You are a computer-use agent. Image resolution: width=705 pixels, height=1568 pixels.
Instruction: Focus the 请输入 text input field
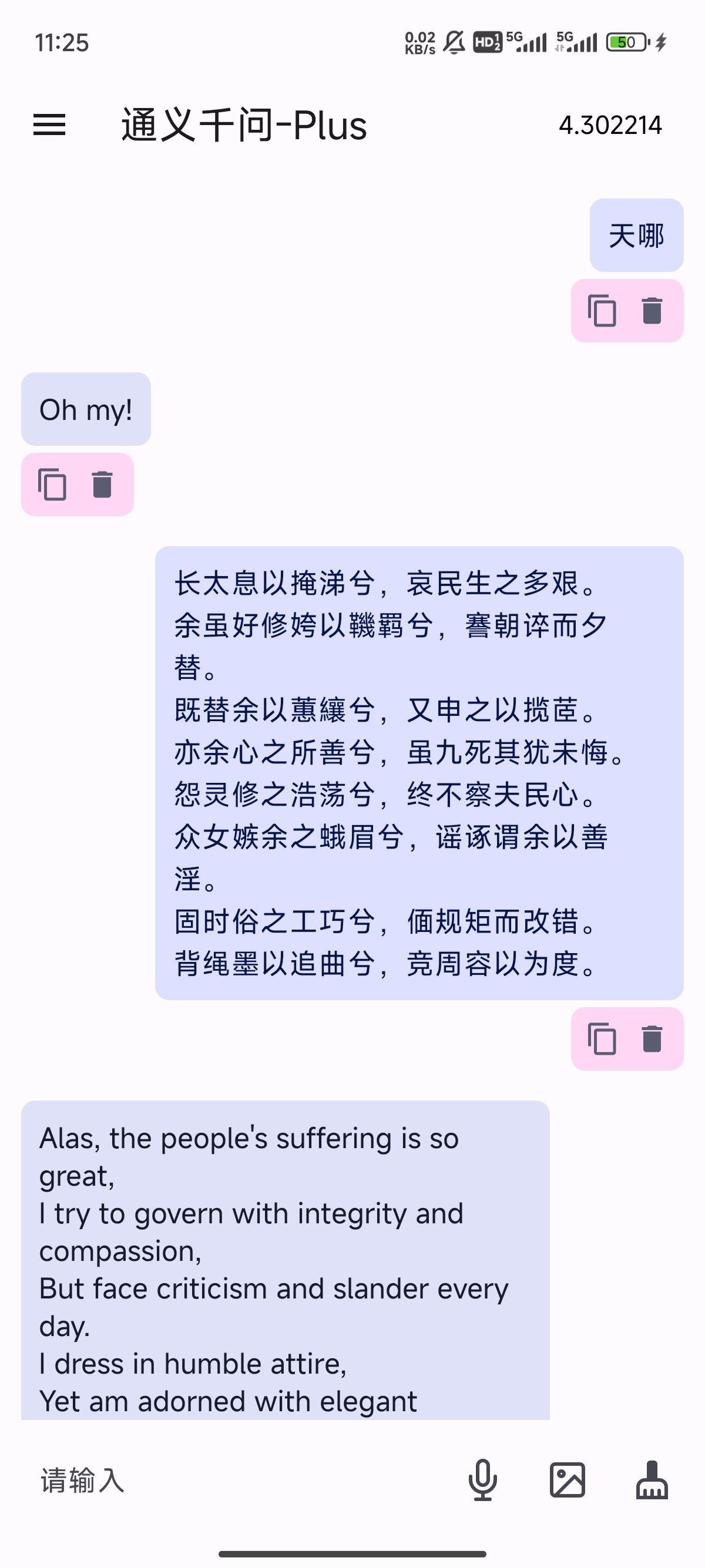pos(231,1480)
